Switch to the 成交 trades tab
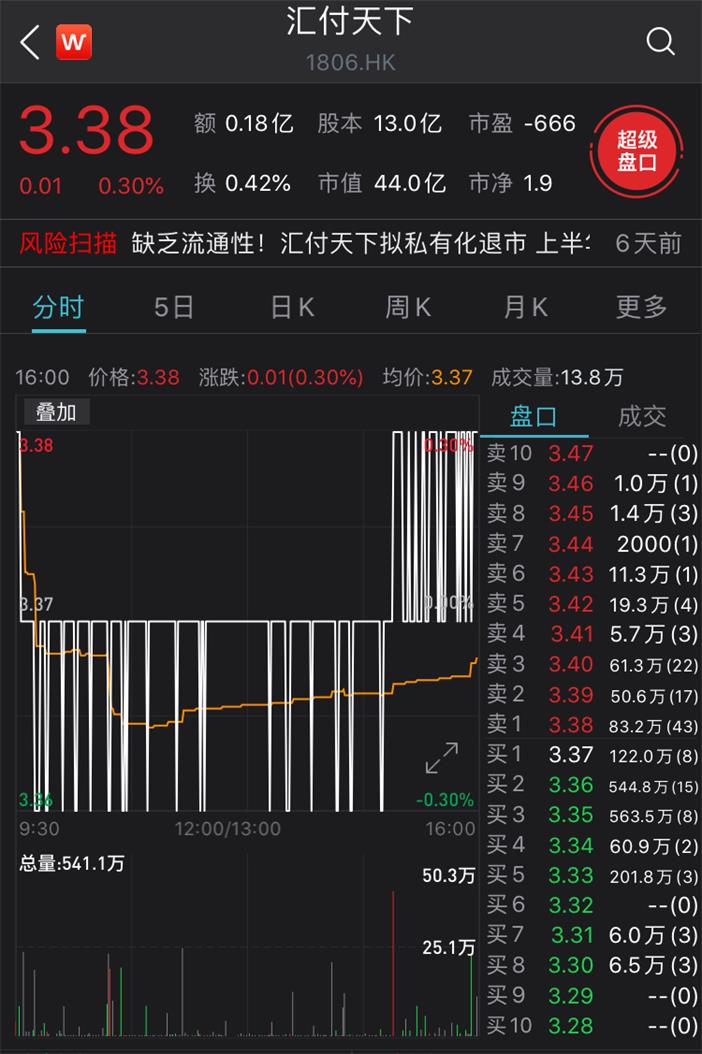 click(x=642, y=416)
